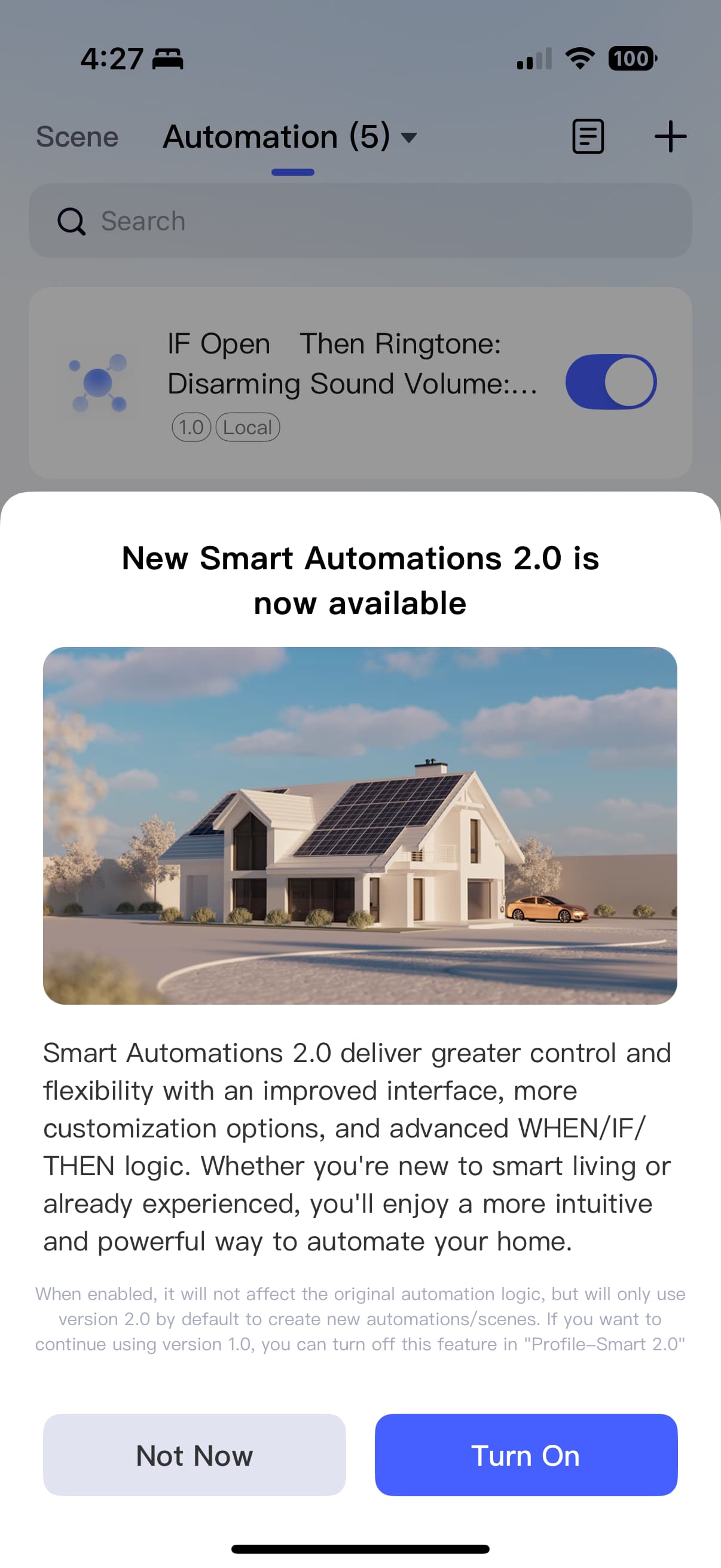721x1568 pixels.
Task: Dismiss the prompt with Not Now
Action: (x=194, y=1455)
